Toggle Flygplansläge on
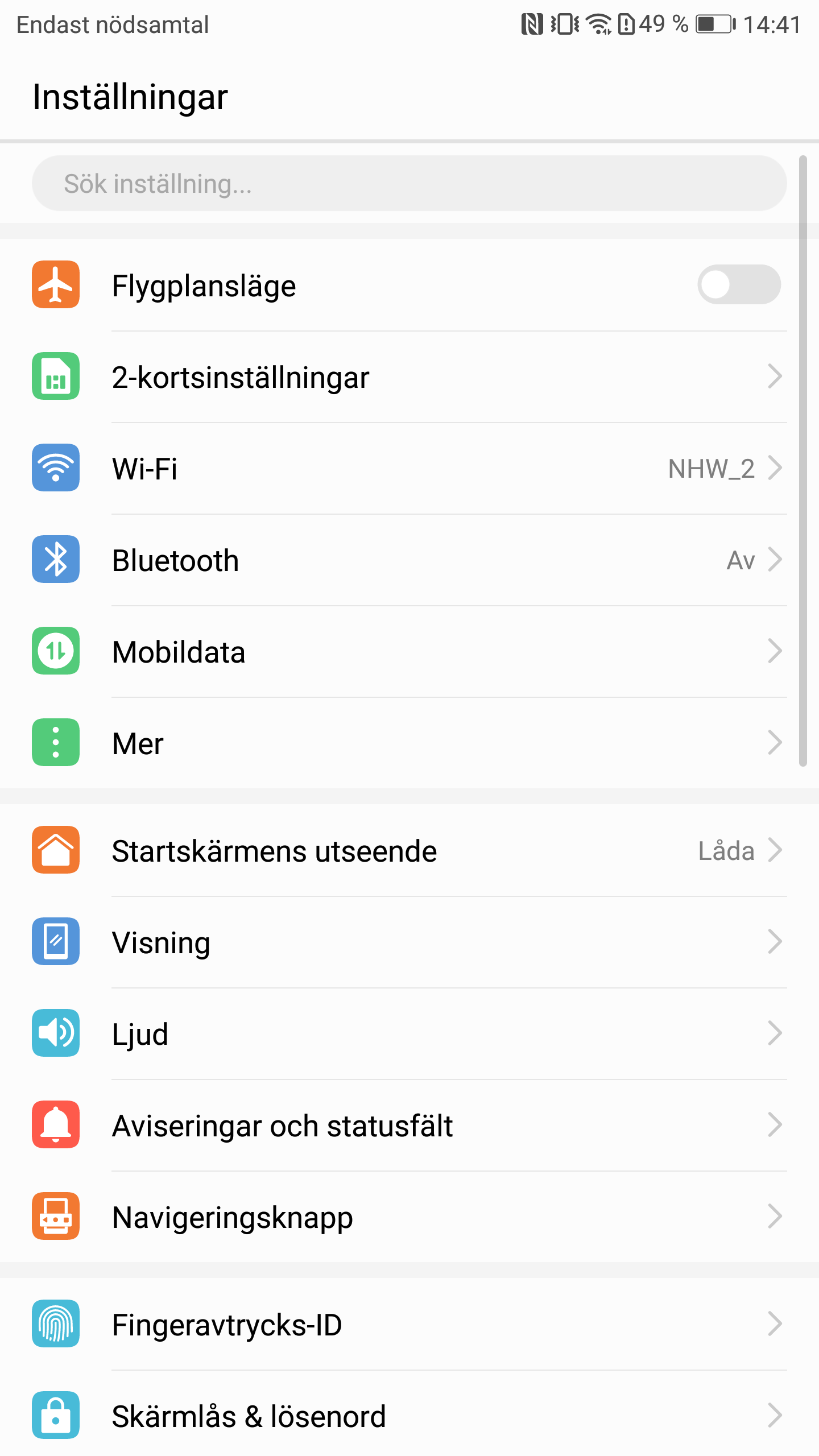 (738, 284)
